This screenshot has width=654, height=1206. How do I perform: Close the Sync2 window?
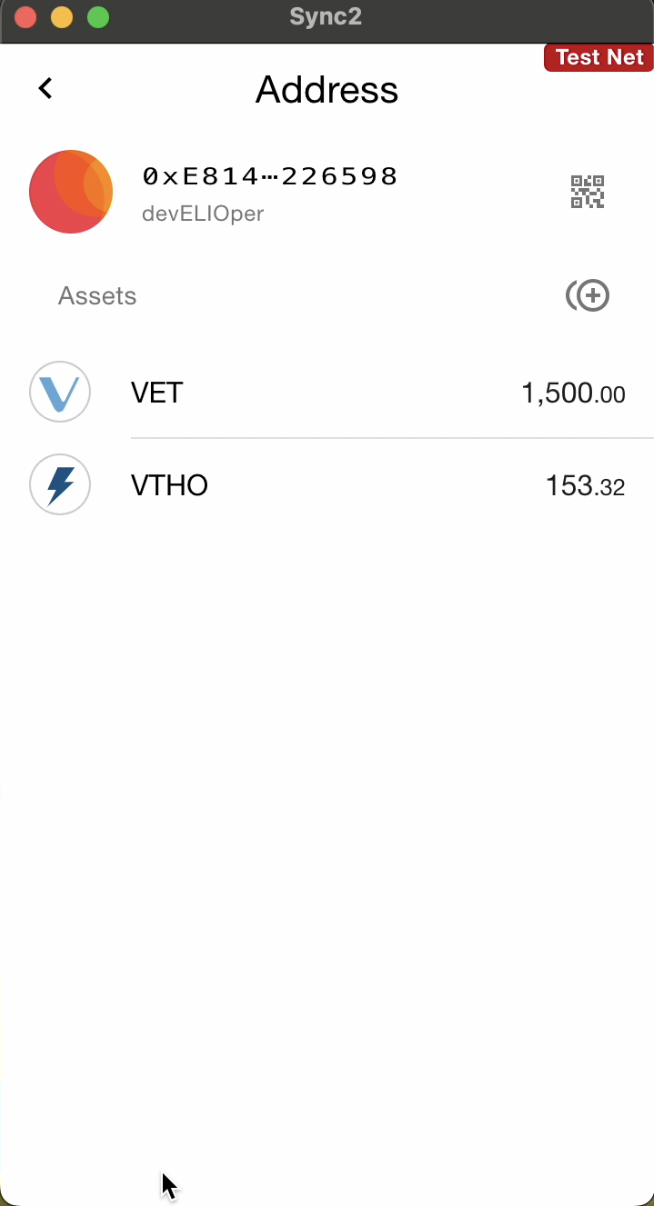[25, 17]
